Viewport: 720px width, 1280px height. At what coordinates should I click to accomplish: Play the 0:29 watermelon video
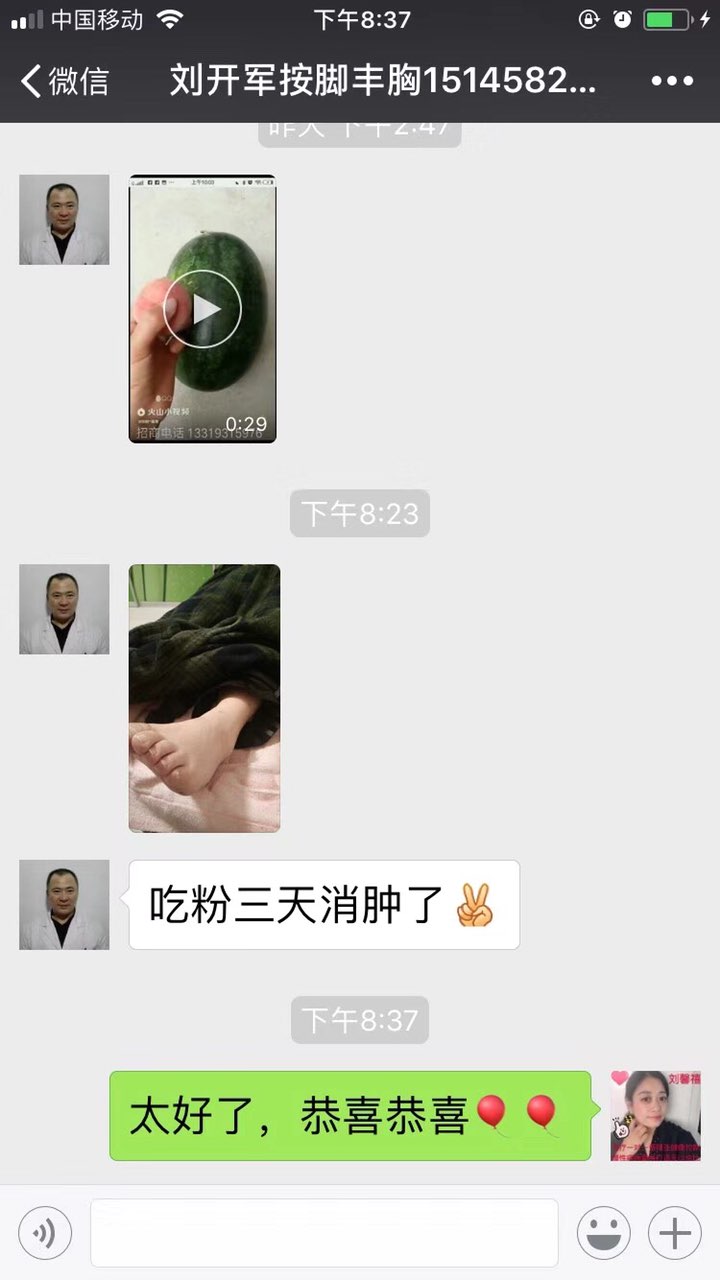click(202, 308)
